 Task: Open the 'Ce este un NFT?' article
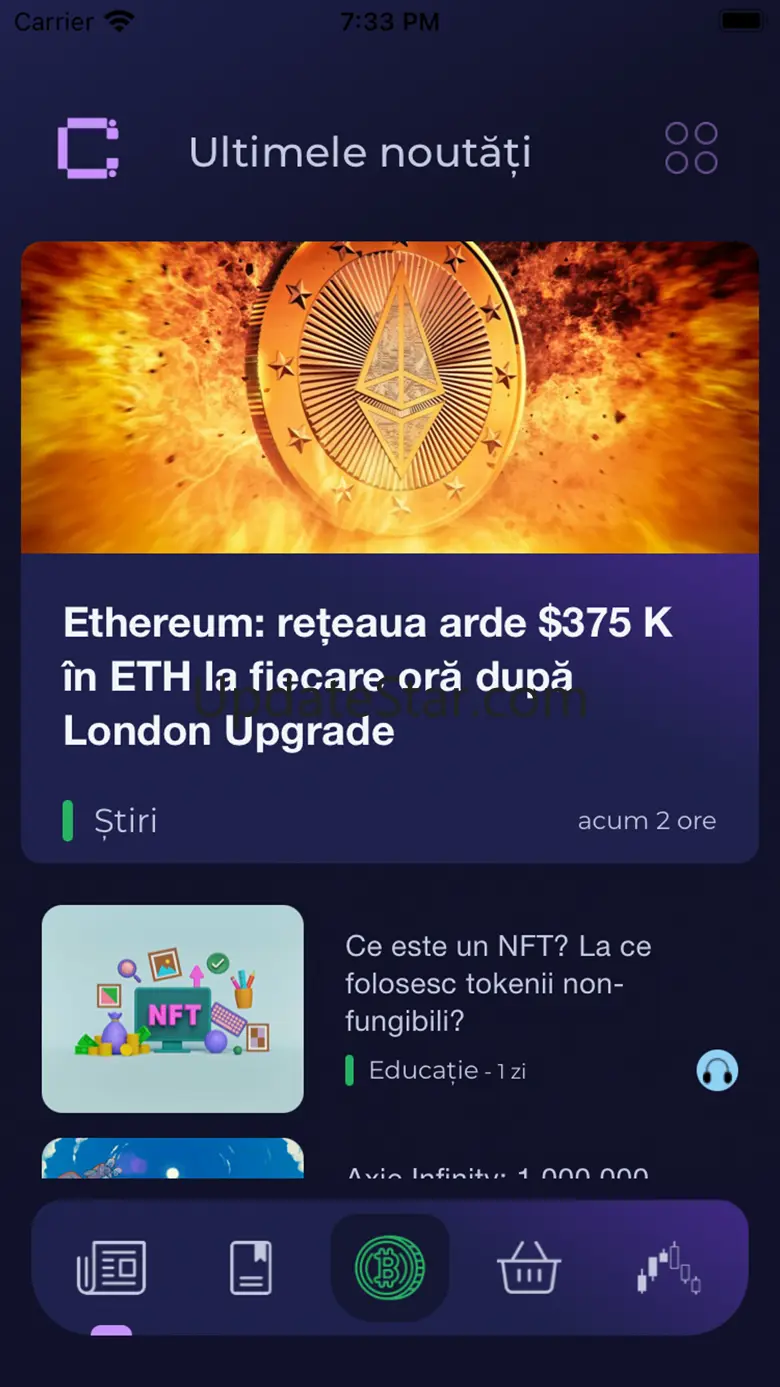pyautogui.click(x=390, y=1009)
